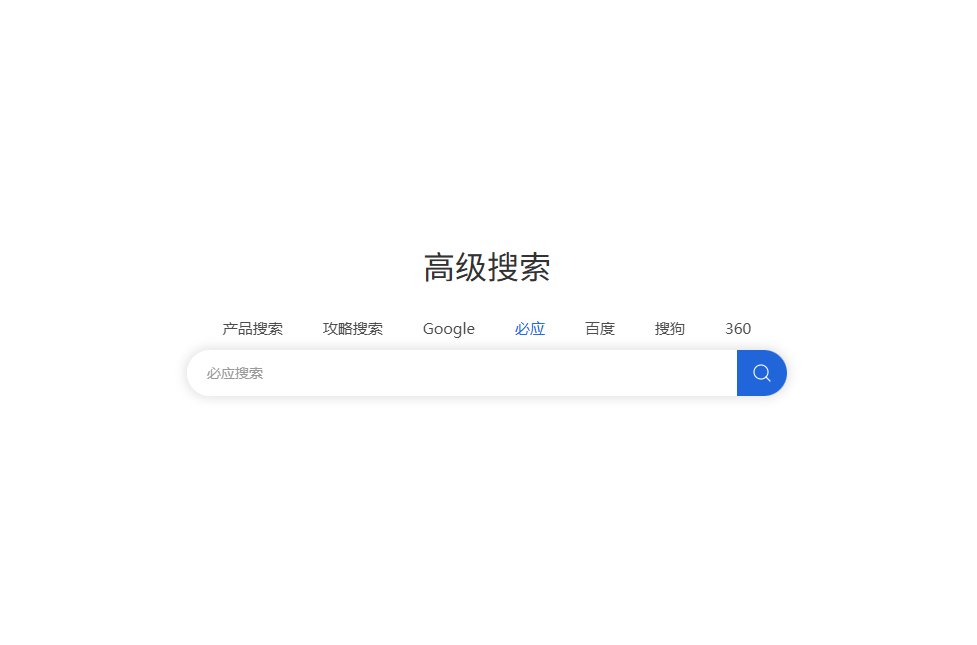Viewport: 977px width, 645px height.
Task: Switch to the 产品搜索 tab
Action: 252,329
